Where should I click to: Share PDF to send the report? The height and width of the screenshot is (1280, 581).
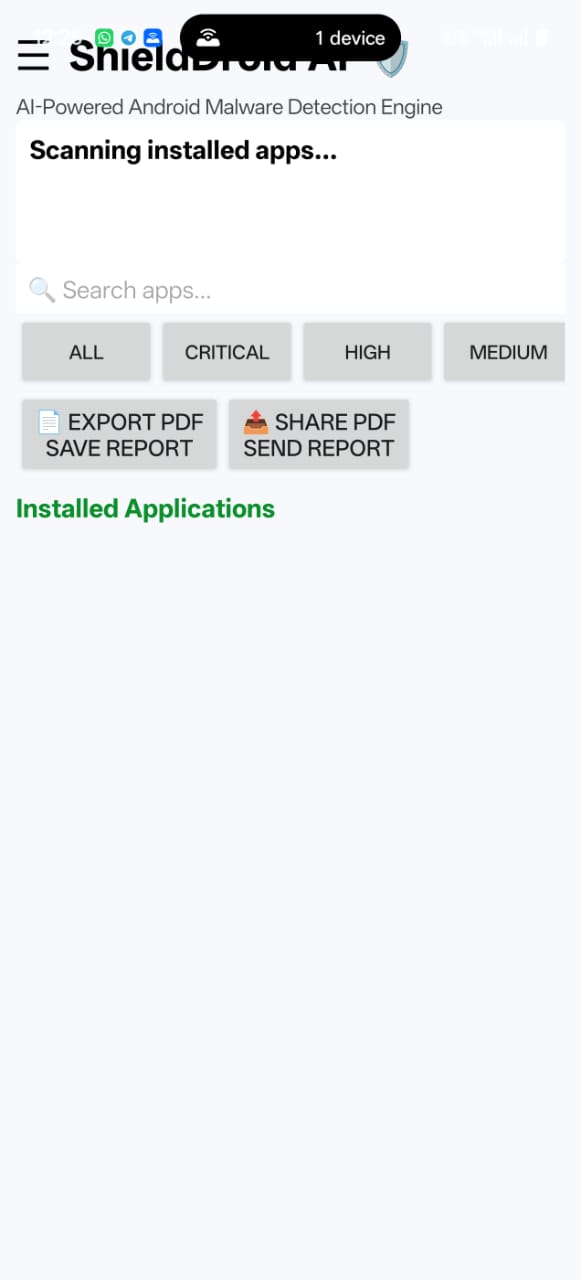(x=319, y=435)
